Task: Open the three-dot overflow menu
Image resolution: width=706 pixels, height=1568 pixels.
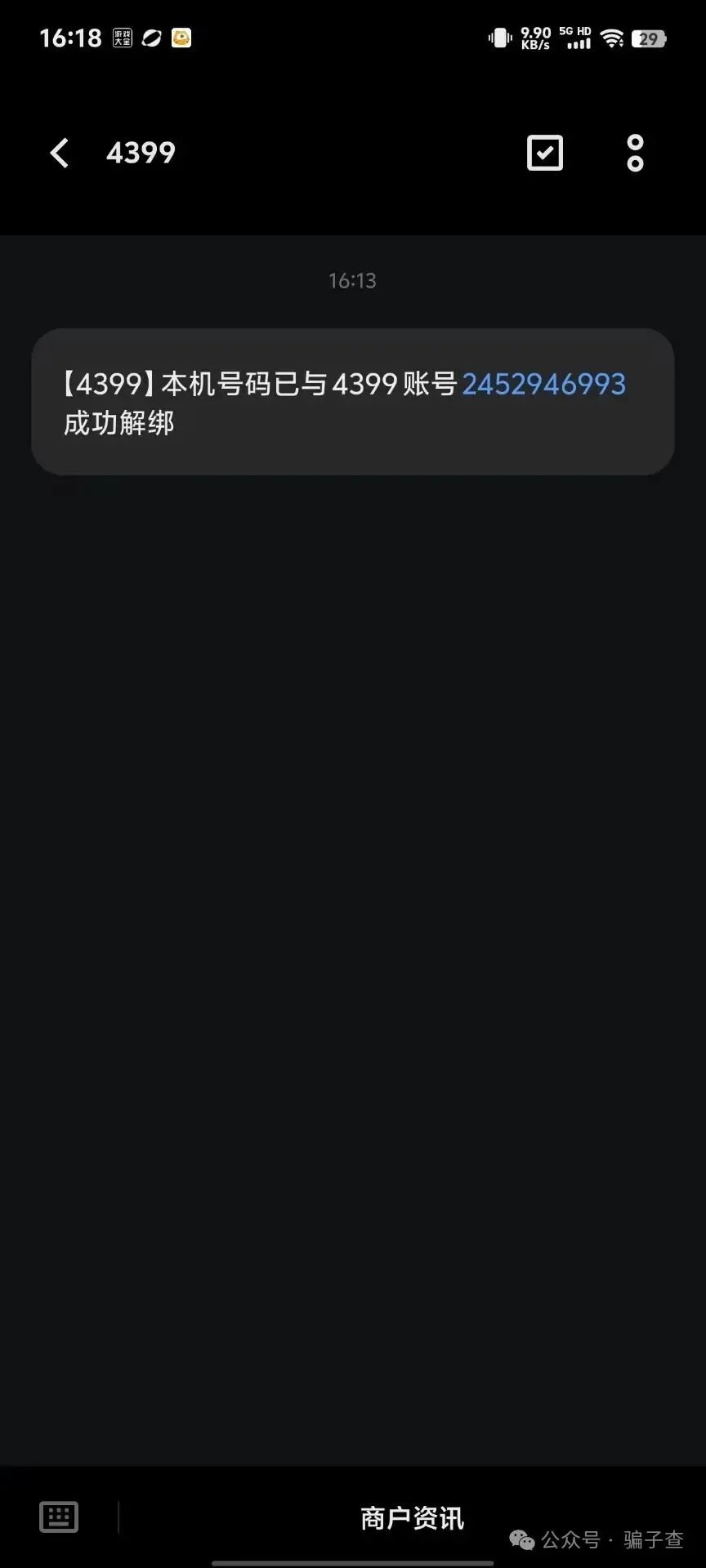Action: point(635,153)
